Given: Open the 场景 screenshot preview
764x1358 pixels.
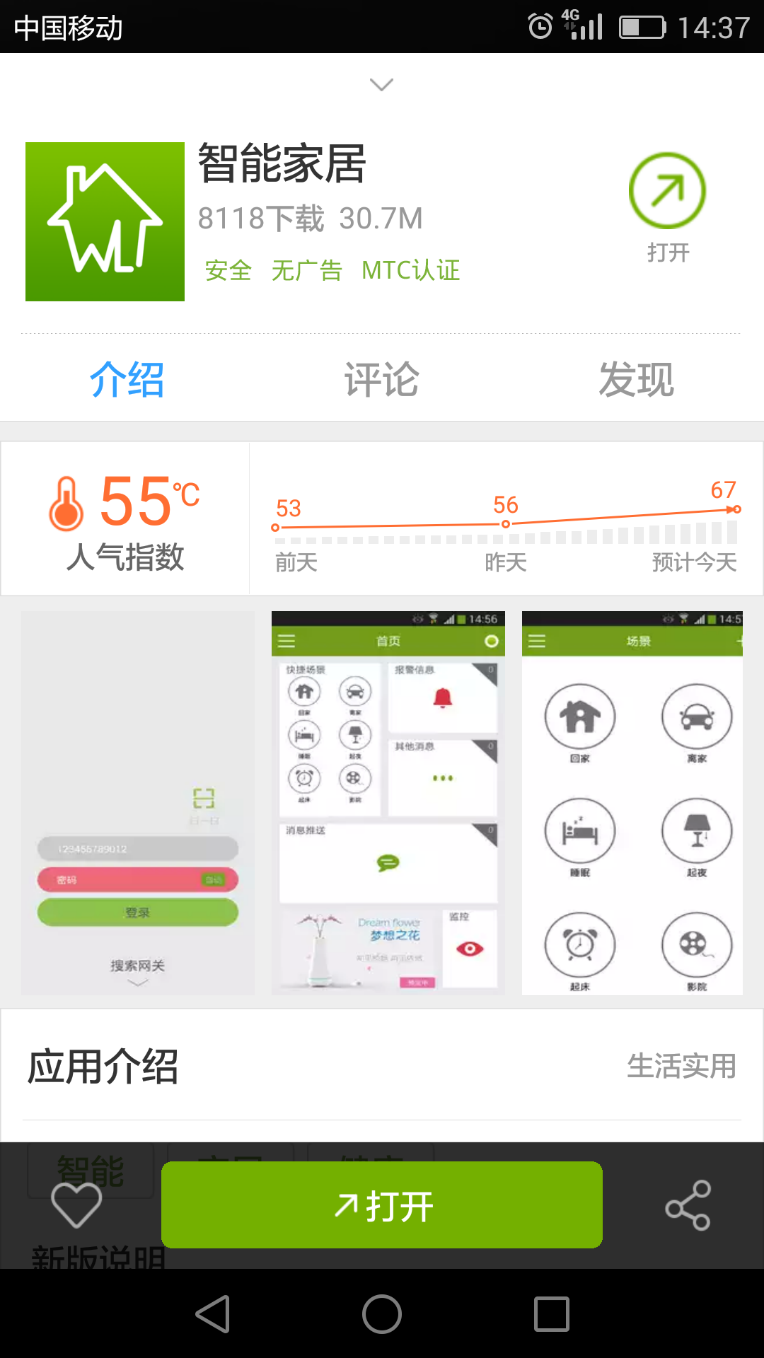Looking at the screenshot, I should tap(632, 802).
